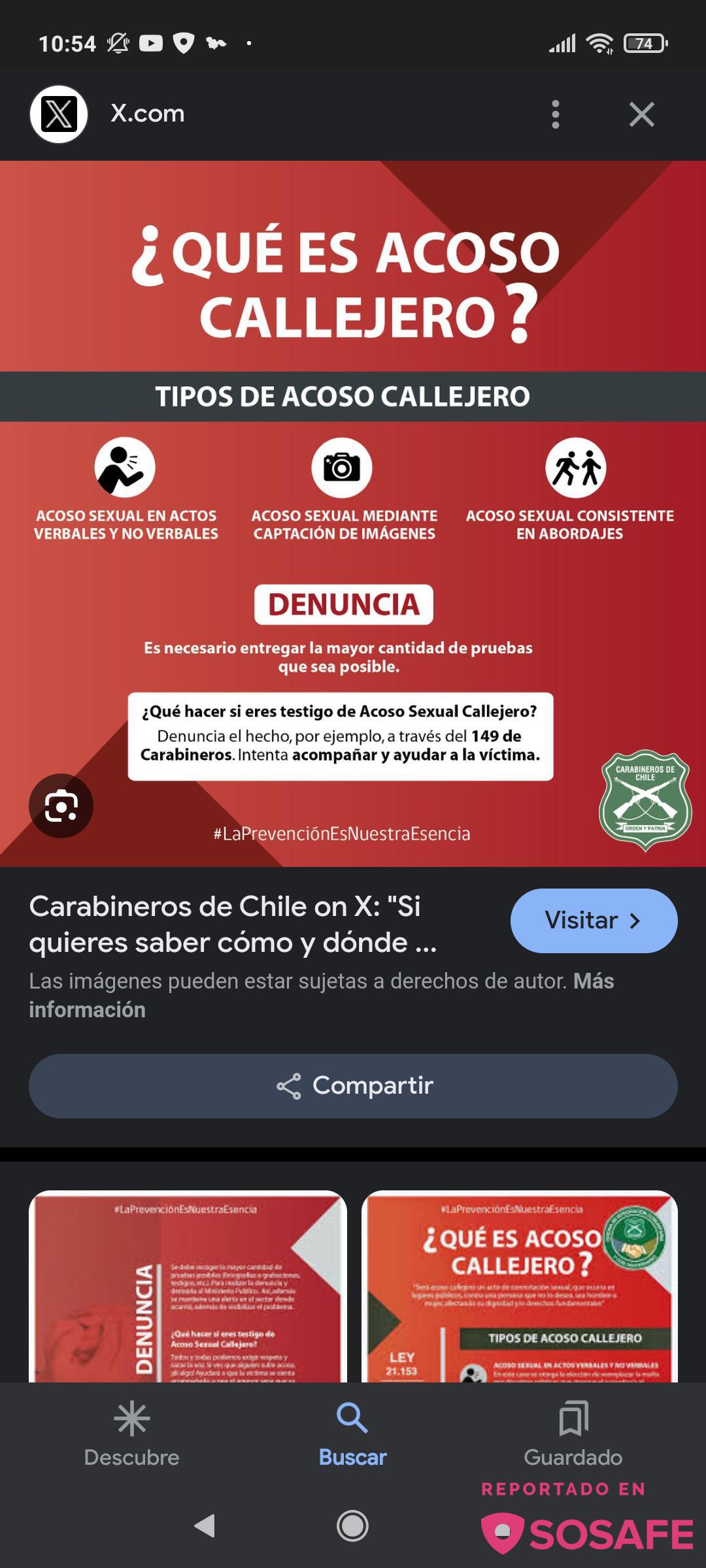Tap the Visitar button
Screen dimensions: 706x1568
coord(593,920)
